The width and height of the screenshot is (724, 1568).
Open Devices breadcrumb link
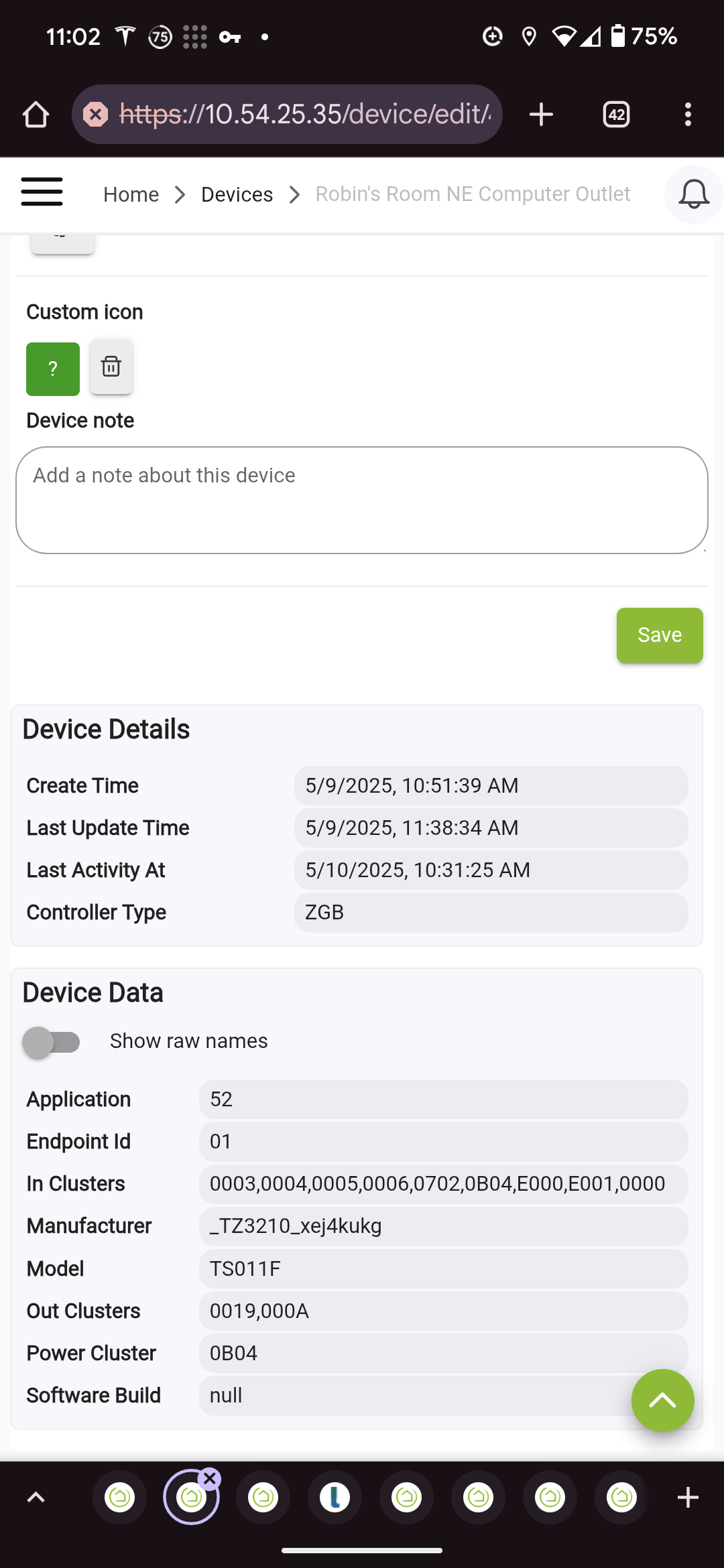[237, 194]
